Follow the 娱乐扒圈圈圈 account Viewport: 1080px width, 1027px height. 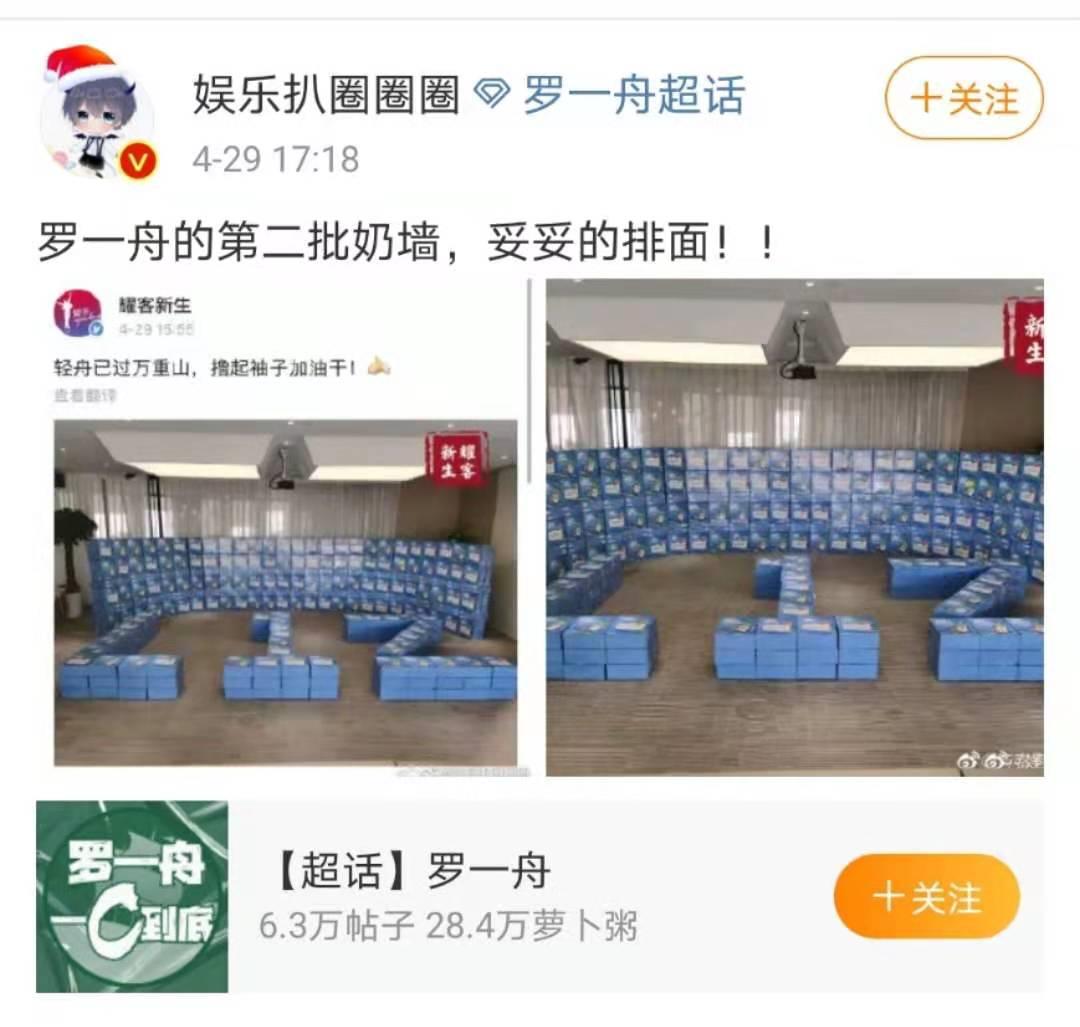964,98
